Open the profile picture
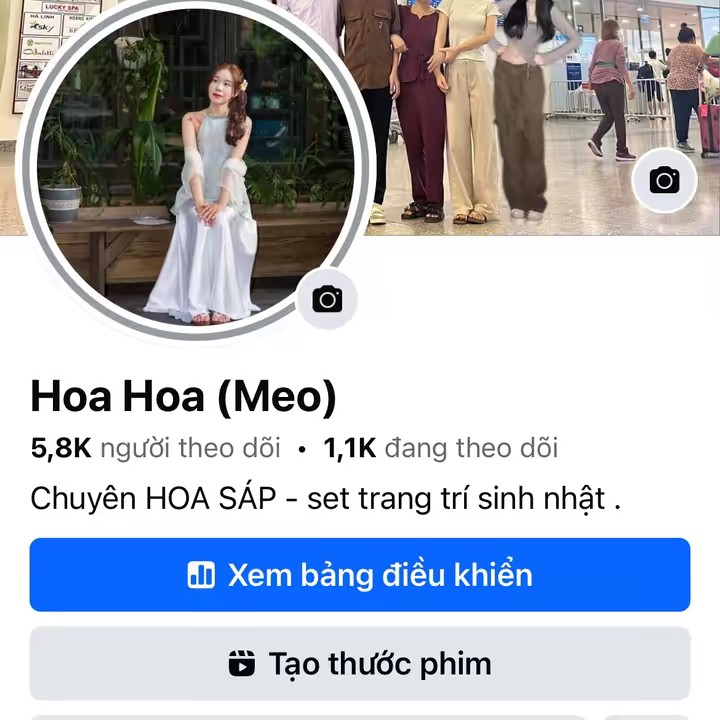Image resolution: width=720 pixels, height=720 pixels. [x=195, y=170]
